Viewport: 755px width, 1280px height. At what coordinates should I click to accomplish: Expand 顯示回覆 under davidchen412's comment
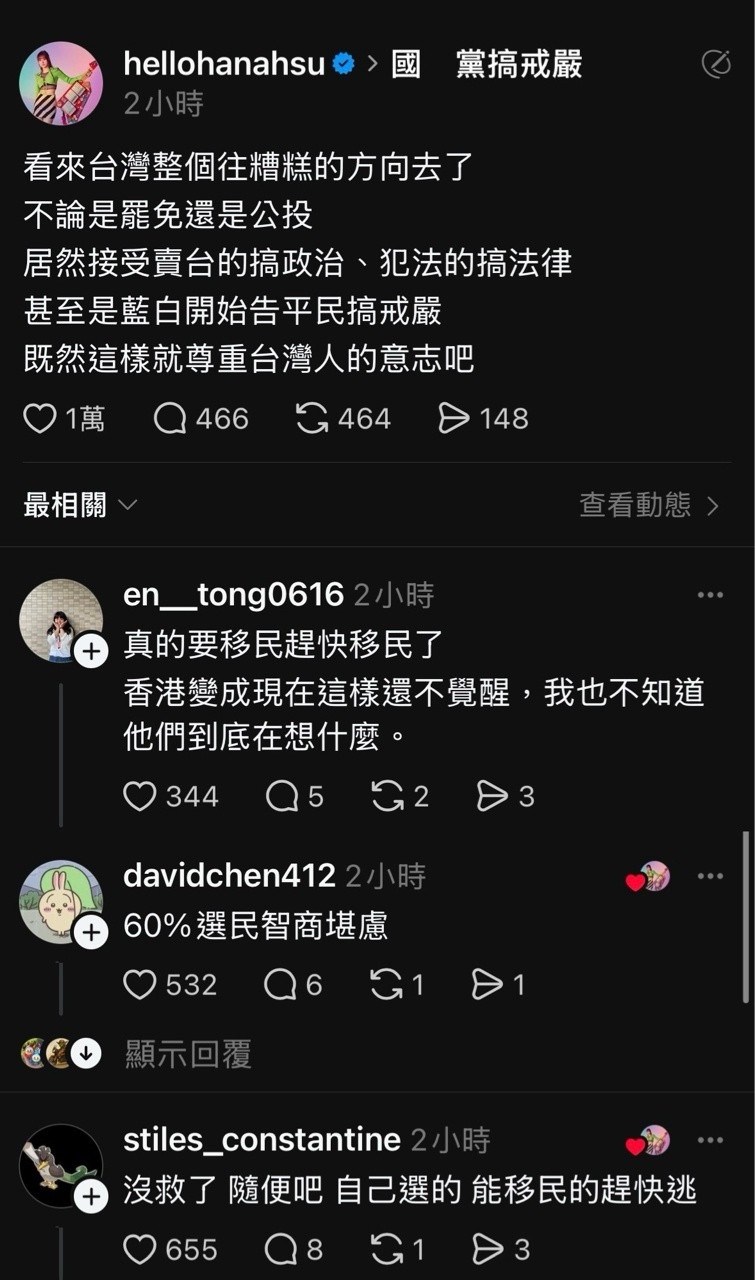point(188,1054)
